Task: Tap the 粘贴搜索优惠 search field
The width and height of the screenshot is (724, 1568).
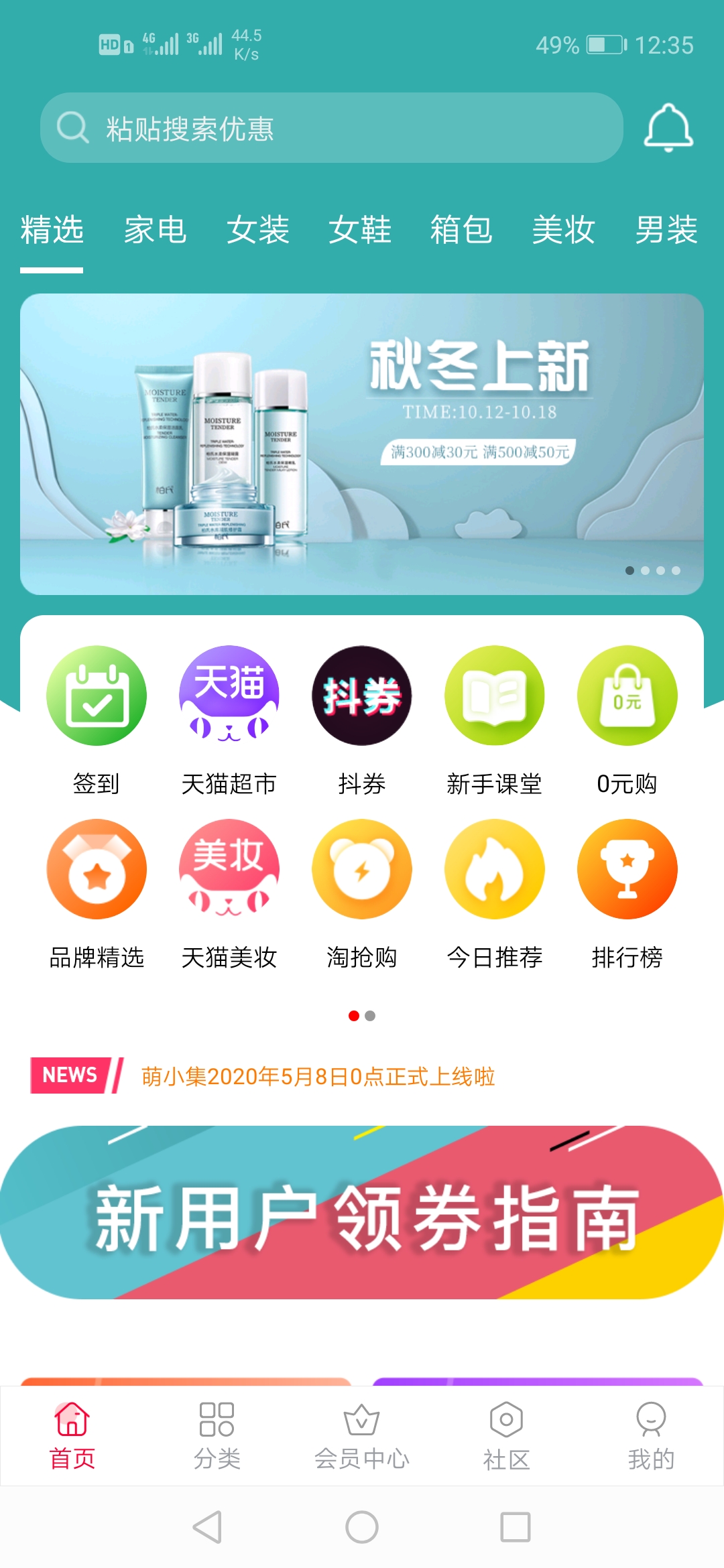Action: [331, 127]
